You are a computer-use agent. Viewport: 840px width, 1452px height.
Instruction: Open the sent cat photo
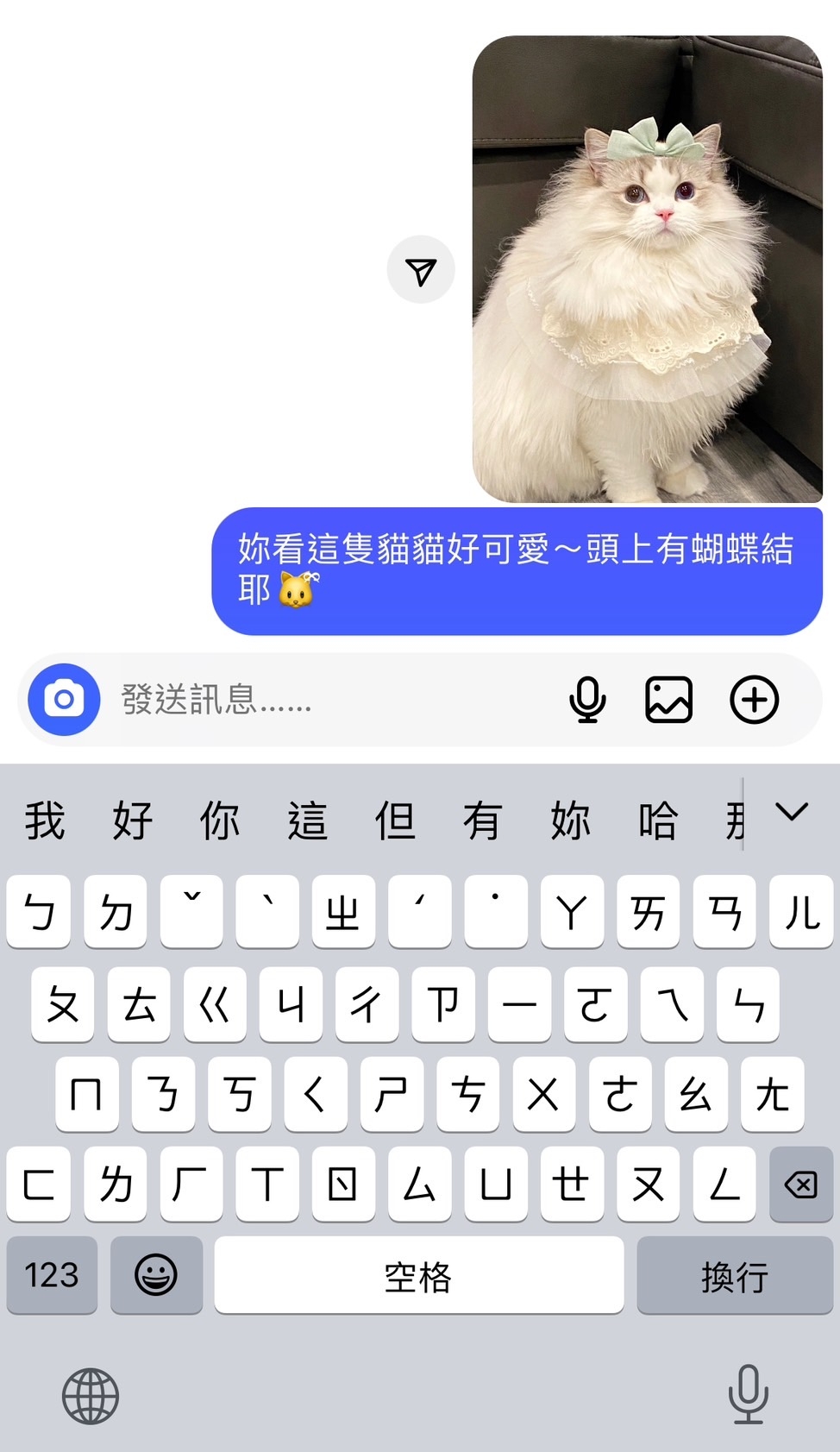coord(647,269)
